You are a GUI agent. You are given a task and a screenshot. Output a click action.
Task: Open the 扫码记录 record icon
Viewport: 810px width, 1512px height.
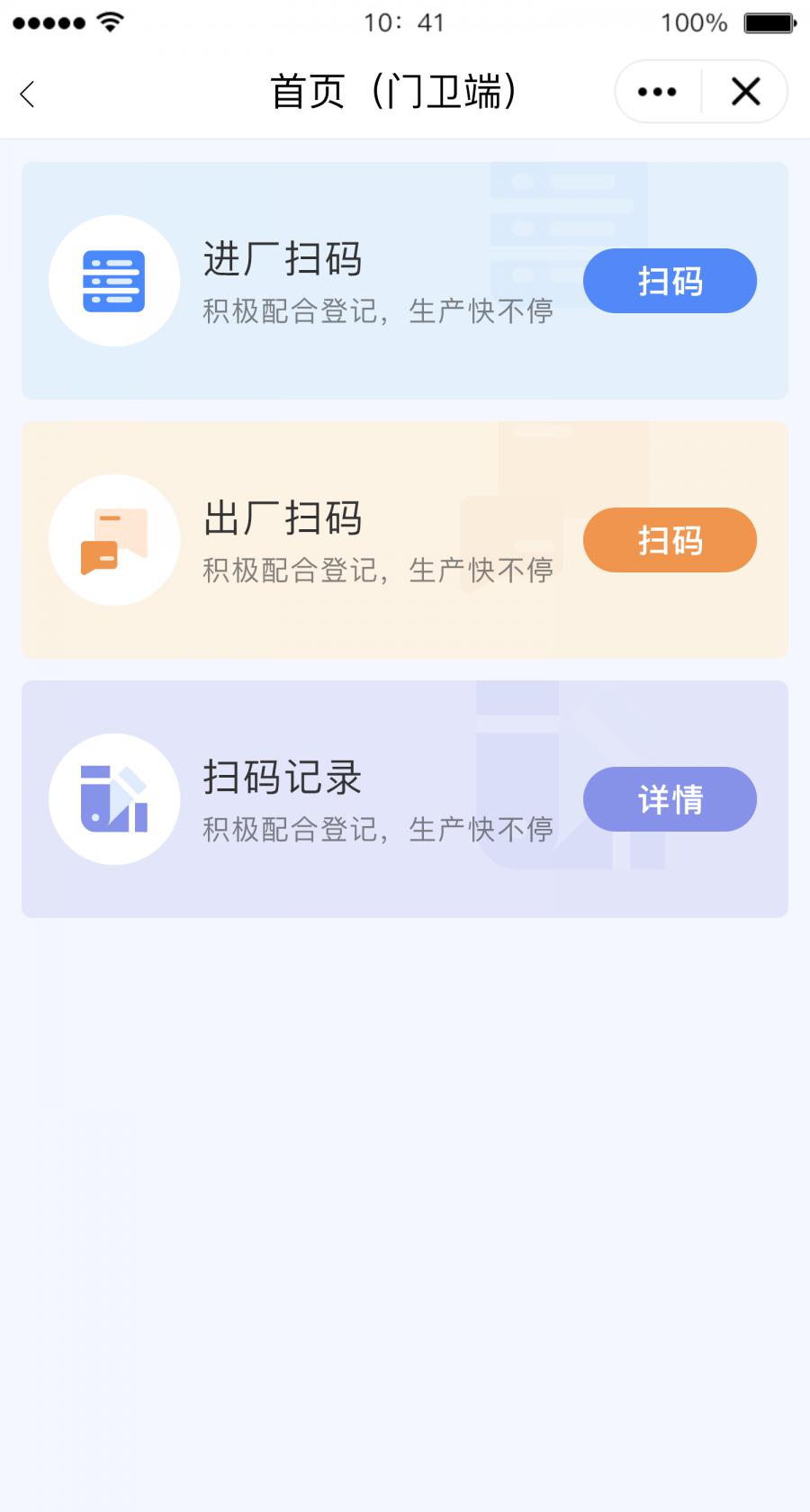coord(113,799)
